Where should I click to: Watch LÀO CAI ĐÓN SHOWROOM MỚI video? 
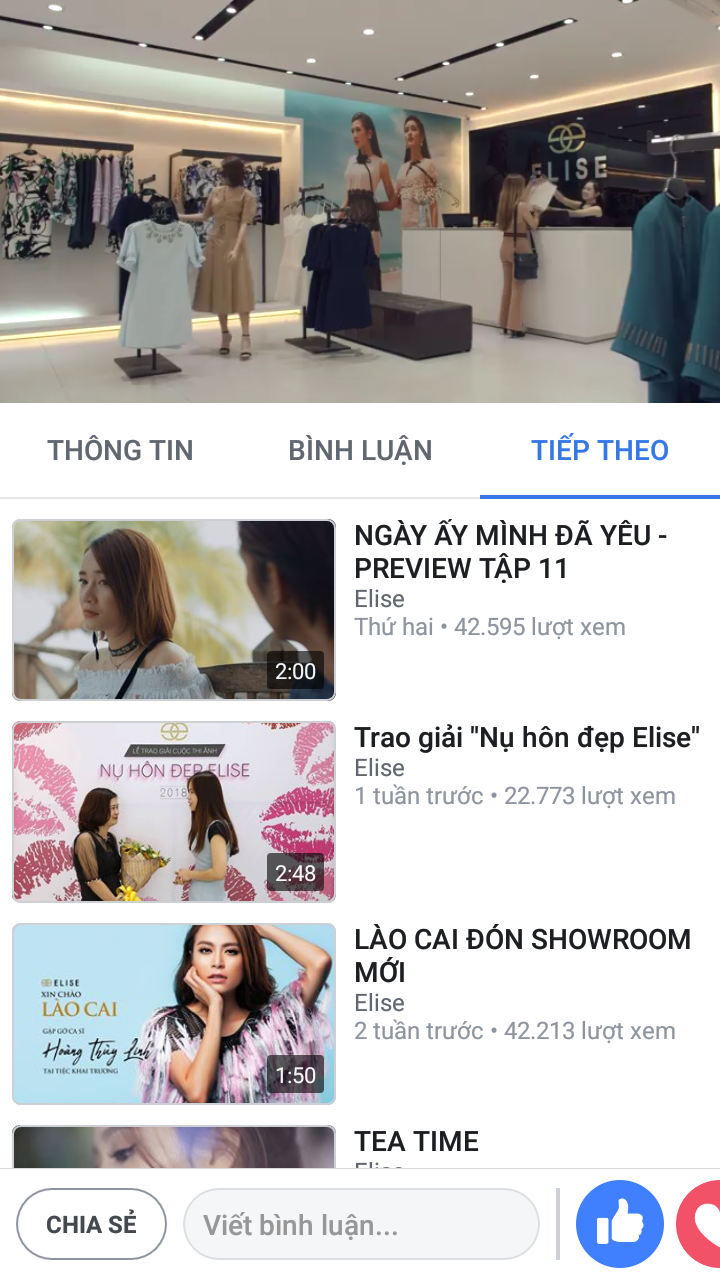click(x=174, y=1014)
